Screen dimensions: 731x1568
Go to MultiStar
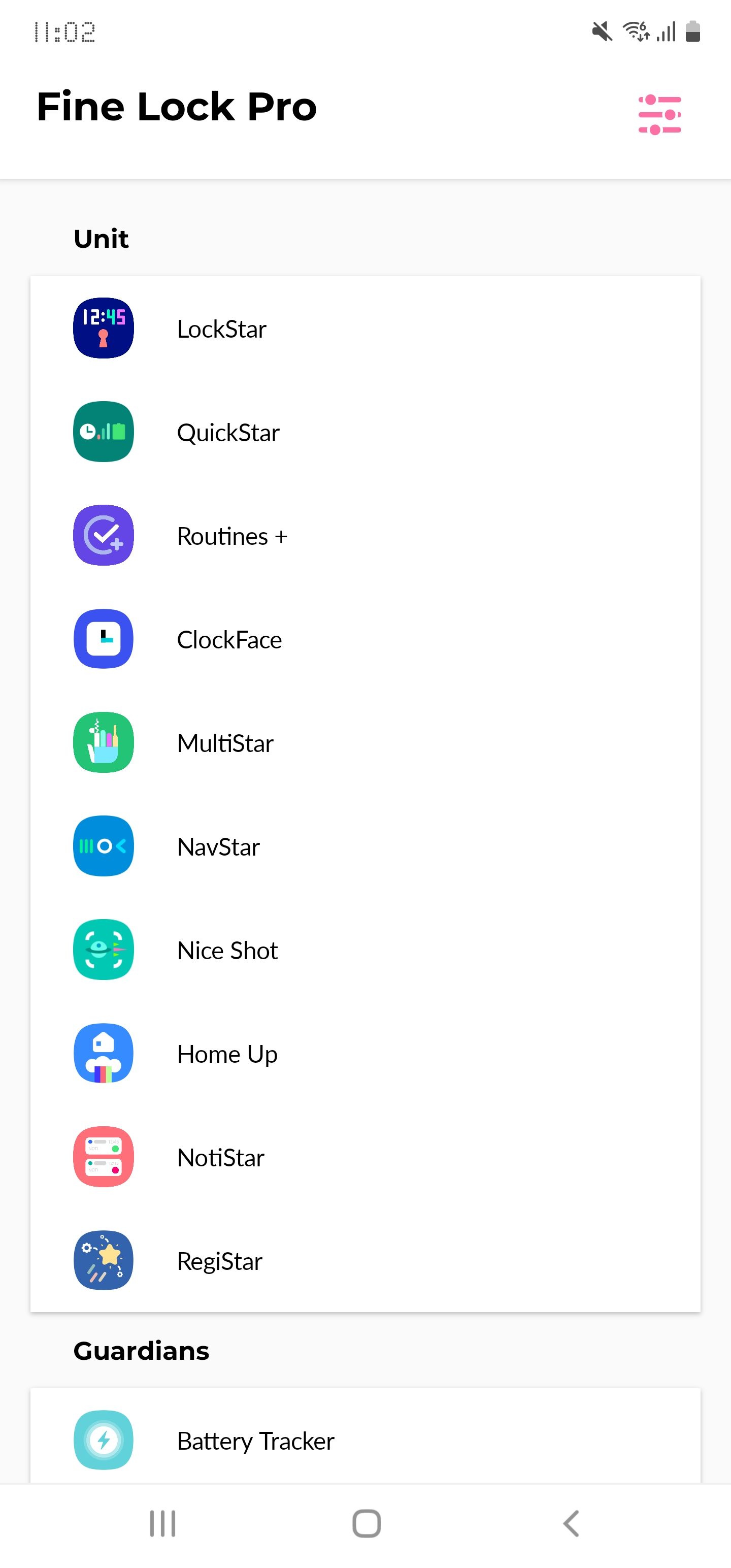pos(225,742)
